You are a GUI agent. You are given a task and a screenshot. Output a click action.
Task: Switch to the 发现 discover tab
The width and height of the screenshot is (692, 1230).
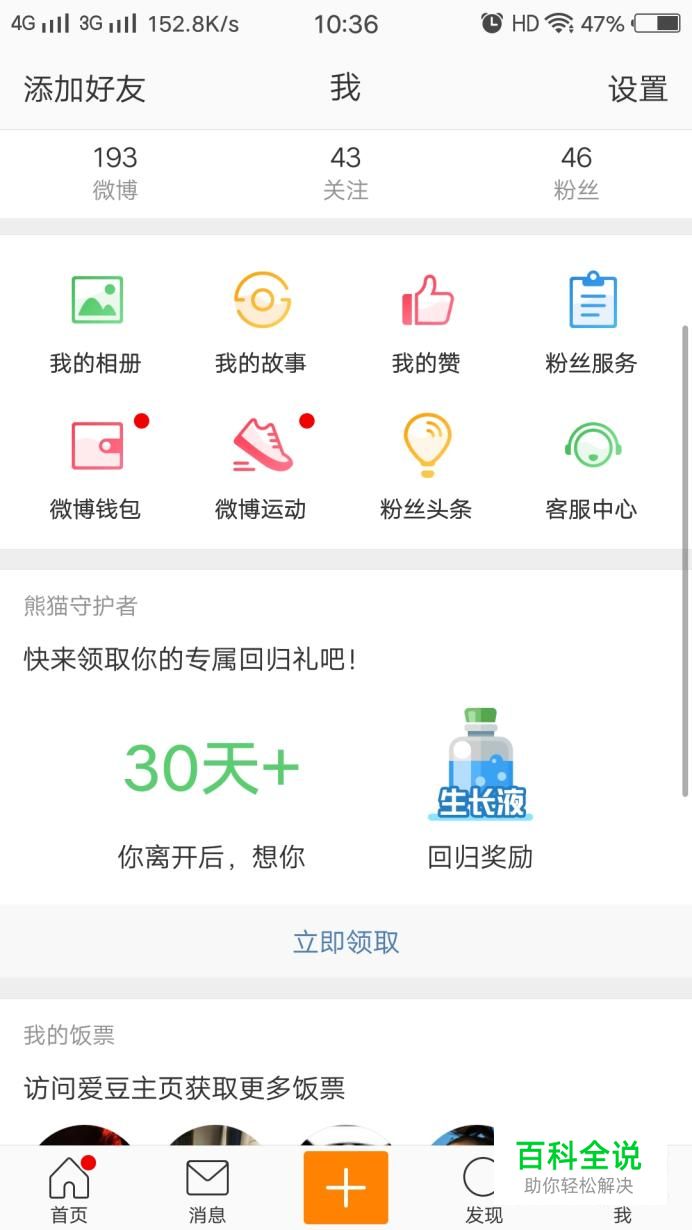482,1188
